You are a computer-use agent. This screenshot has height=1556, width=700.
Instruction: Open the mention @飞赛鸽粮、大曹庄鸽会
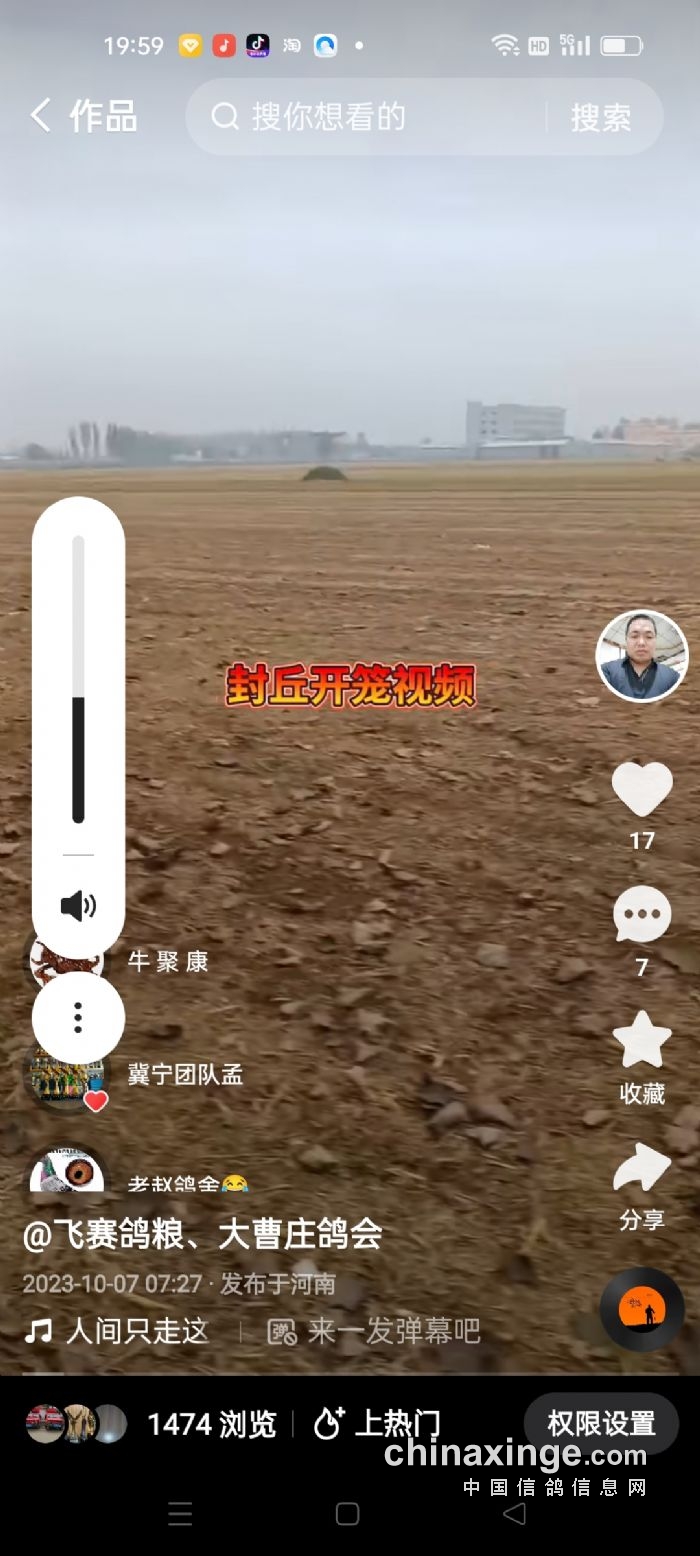tap(203, 1234)
